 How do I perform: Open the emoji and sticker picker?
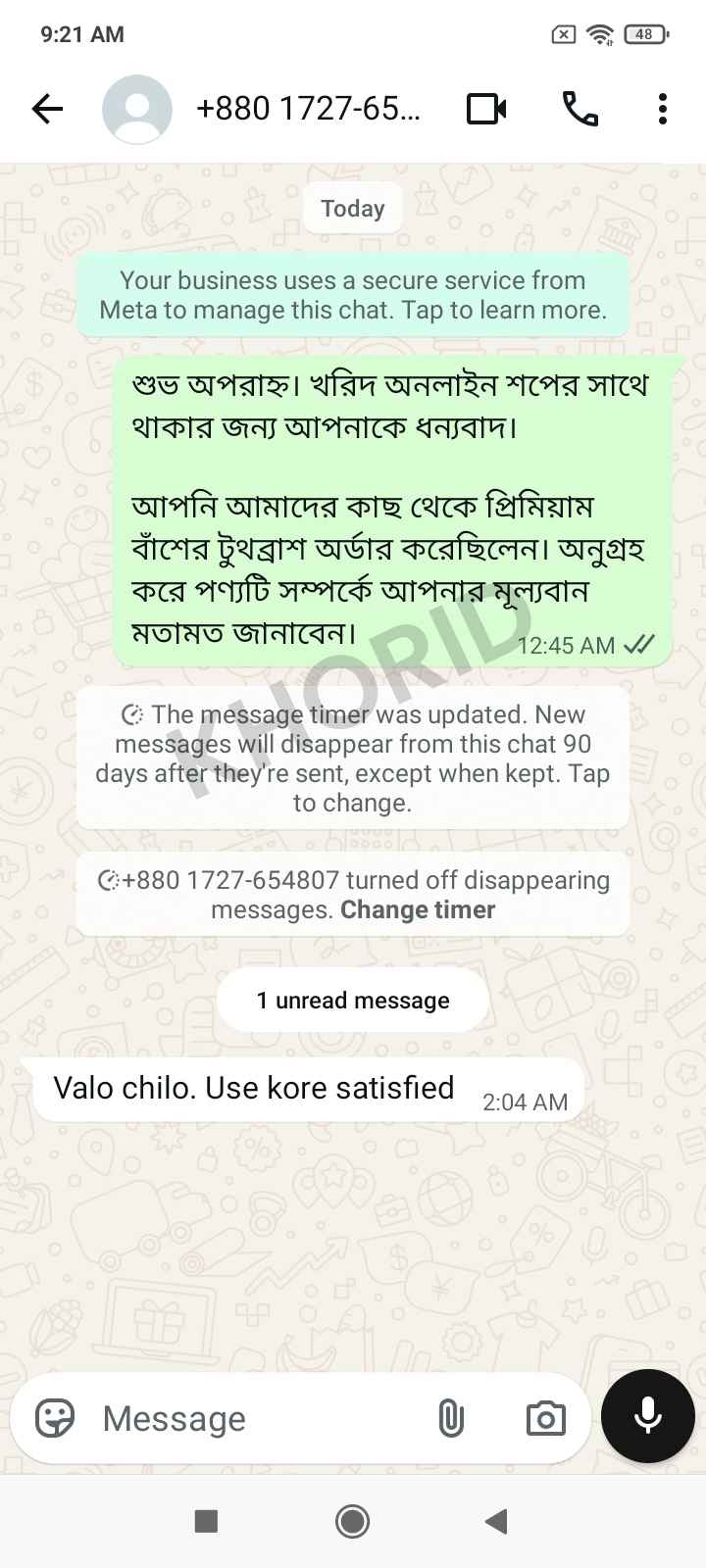[55, 1418]
